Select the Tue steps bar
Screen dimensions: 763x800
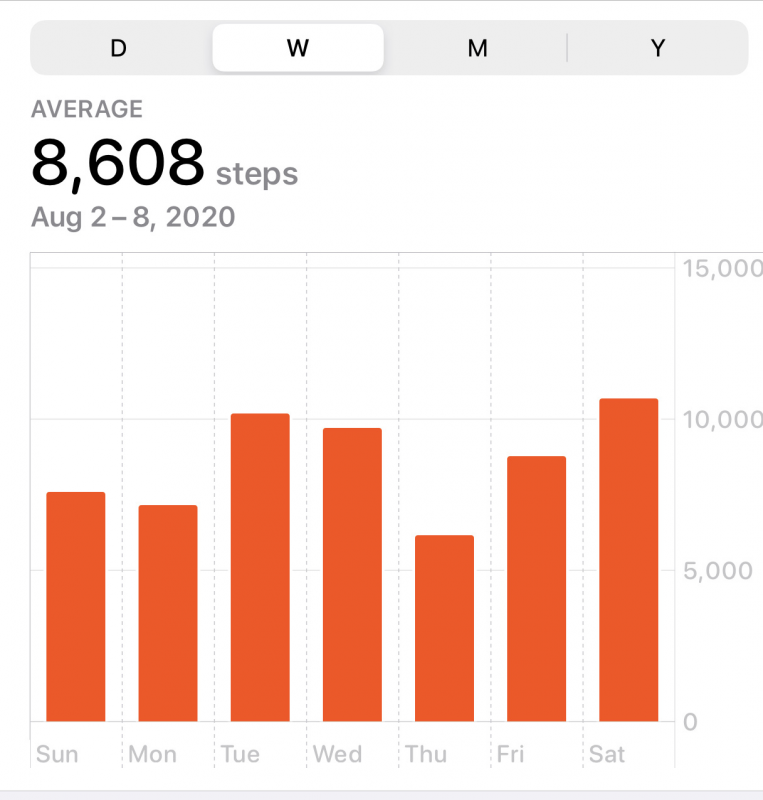coord(260,567)
